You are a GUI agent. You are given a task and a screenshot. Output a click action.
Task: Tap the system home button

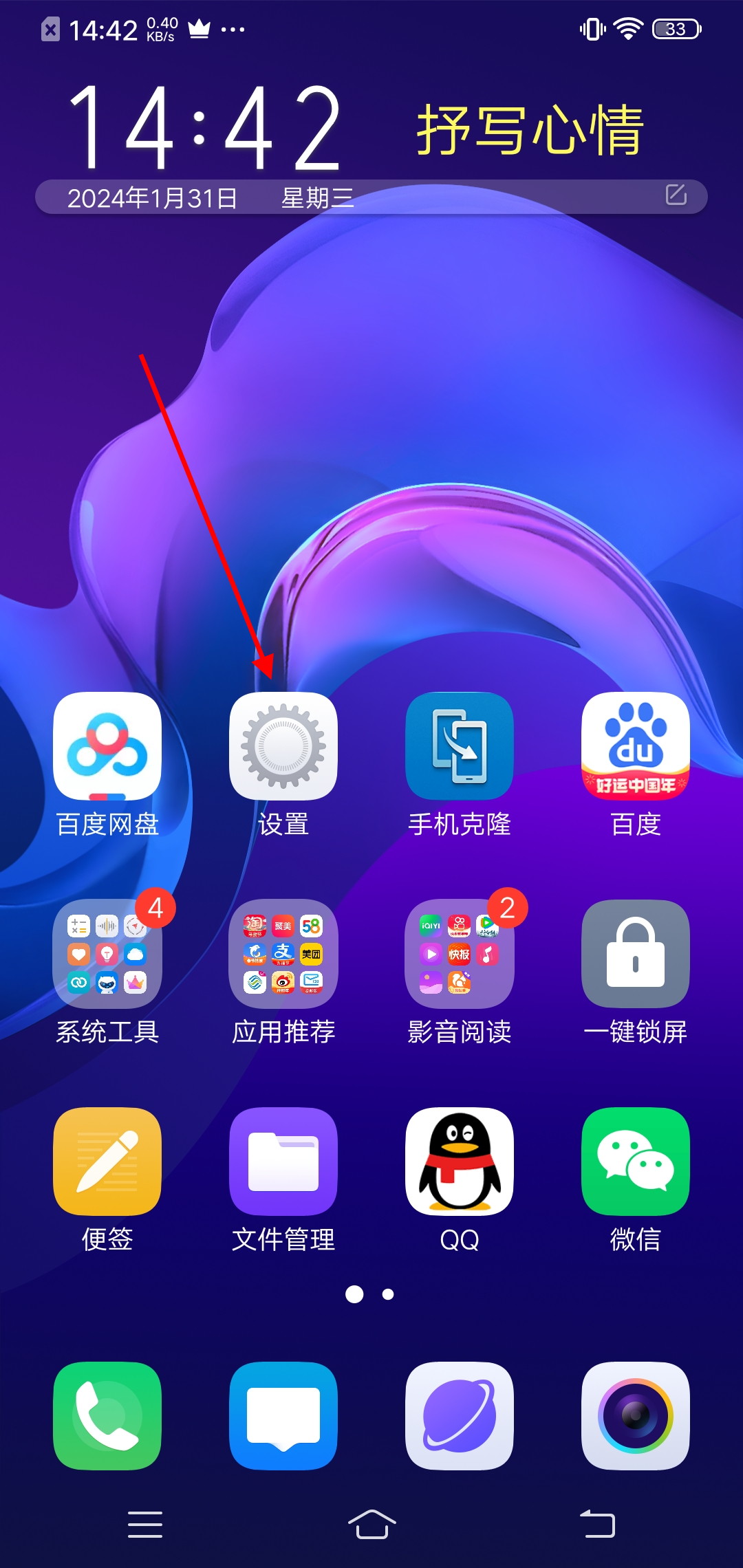371,1525
